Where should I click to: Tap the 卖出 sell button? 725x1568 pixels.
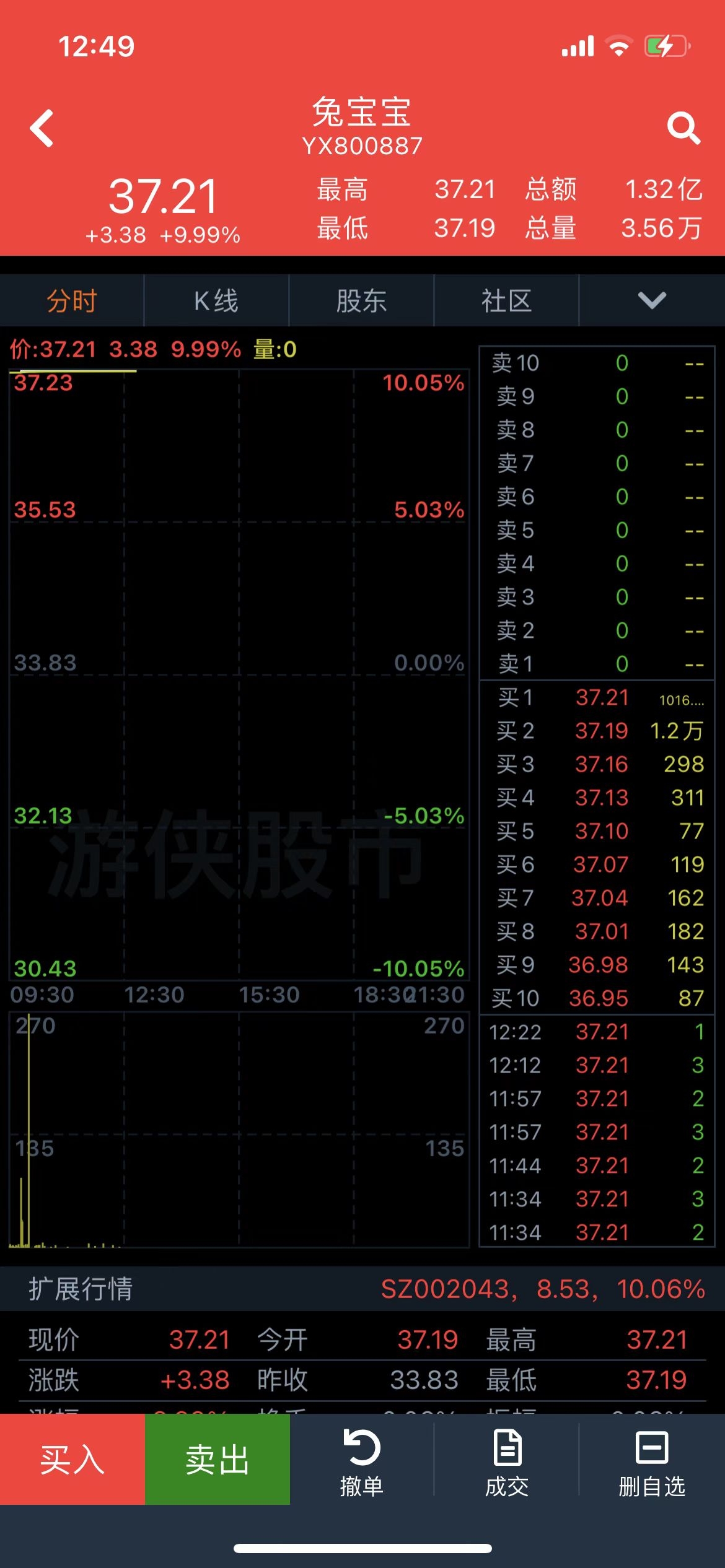click(217, 1459)
